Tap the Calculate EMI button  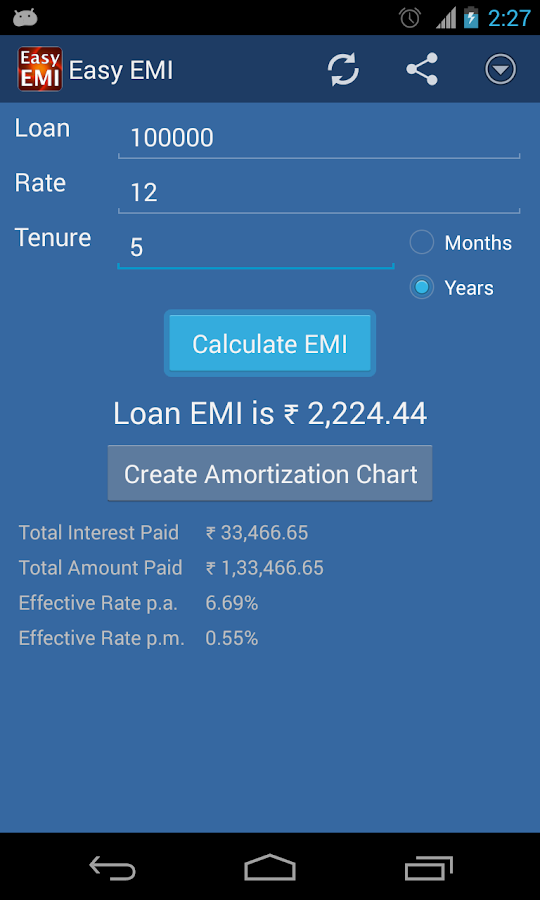(270, 344)
